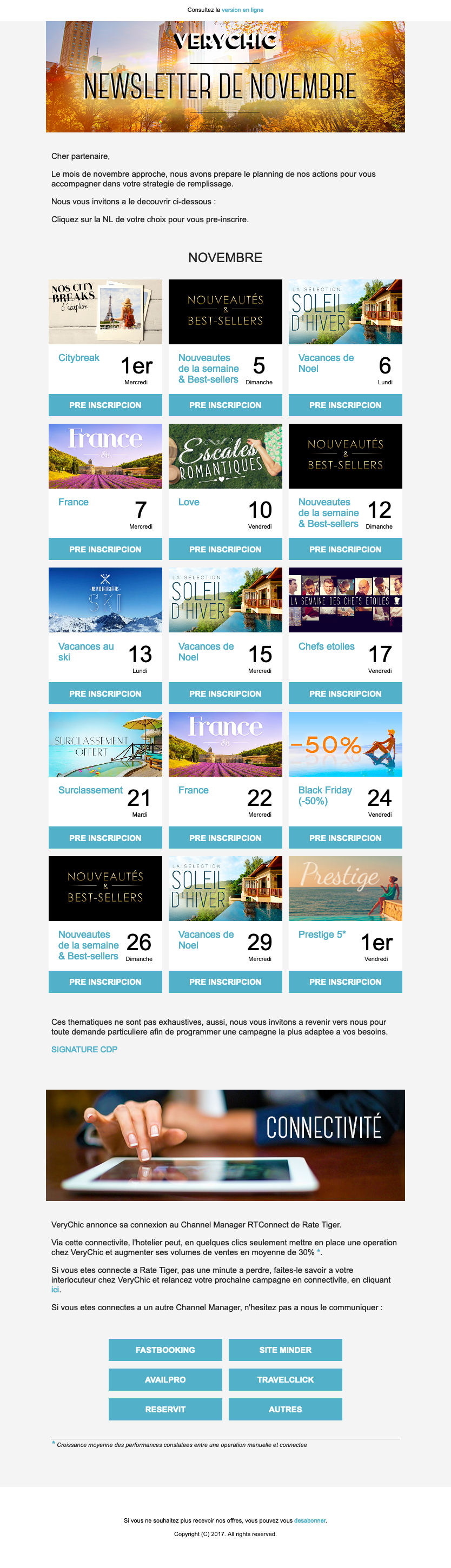Image resolution: width=451 pixels, height=1568 pixels.
Task: Open the 'version en ligne' link
Action: click(242, 10)
